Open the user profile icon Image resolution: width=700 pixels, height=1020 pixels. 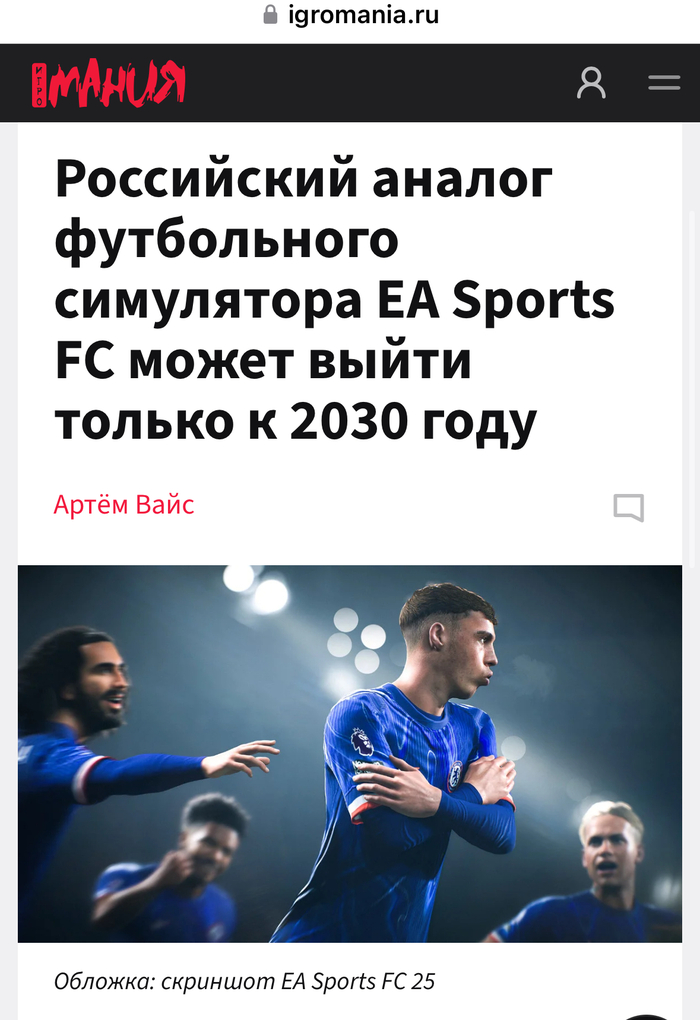coord(591,83)
